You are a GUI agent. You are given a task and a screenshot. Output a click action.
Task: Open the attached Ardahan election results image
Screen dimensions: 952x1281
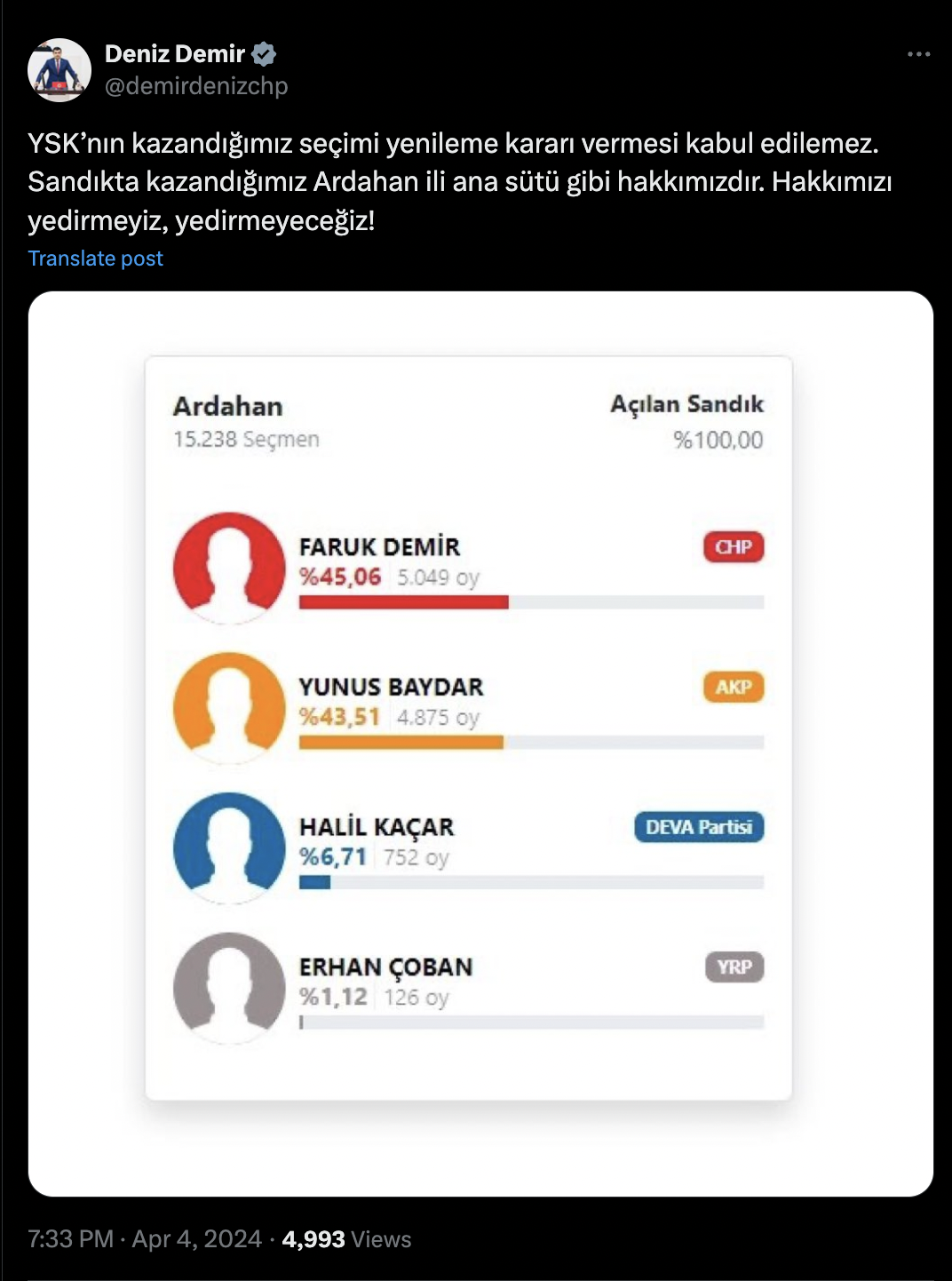click(480, 744)
